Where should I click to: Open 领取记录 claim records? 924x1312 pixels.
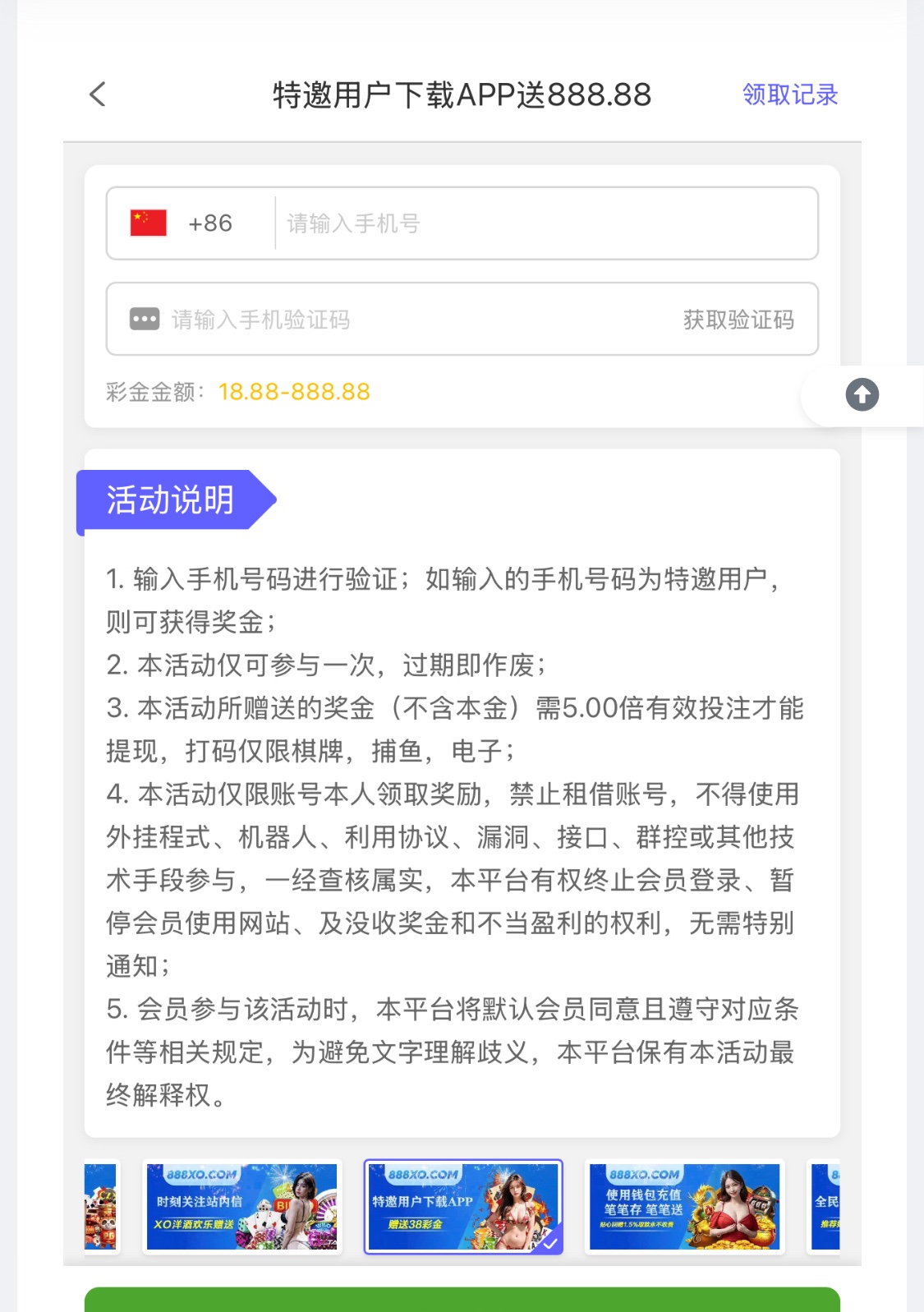(789, 94)
